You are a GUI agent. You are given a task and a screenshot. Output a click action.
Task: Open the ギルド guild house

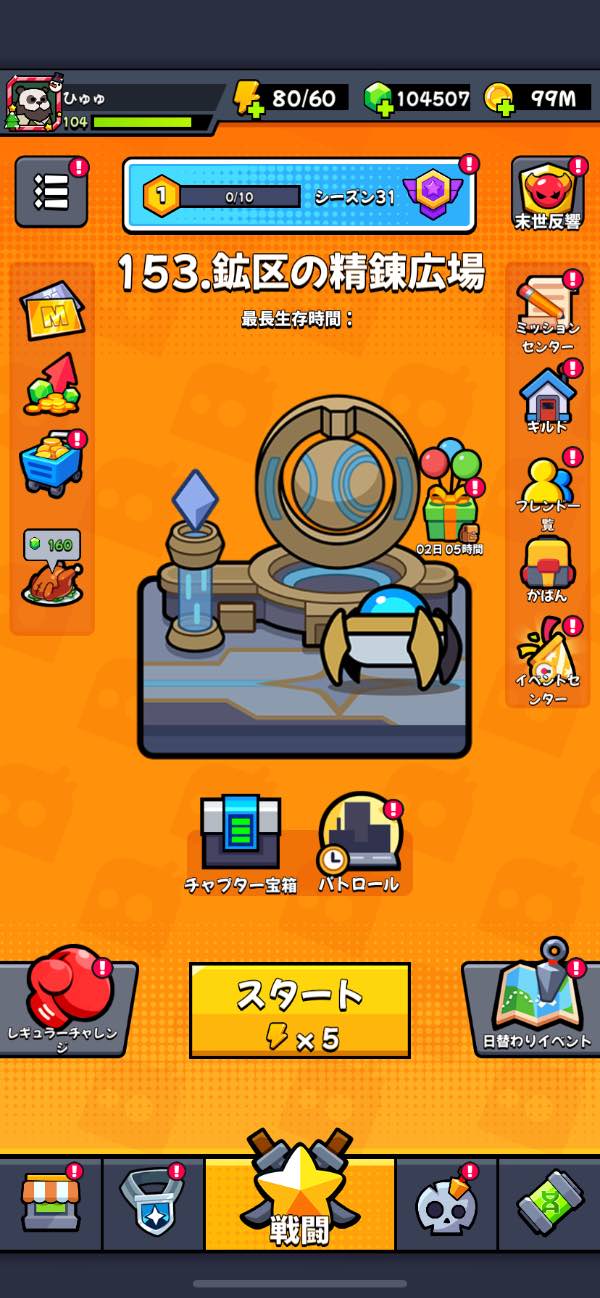546,400
